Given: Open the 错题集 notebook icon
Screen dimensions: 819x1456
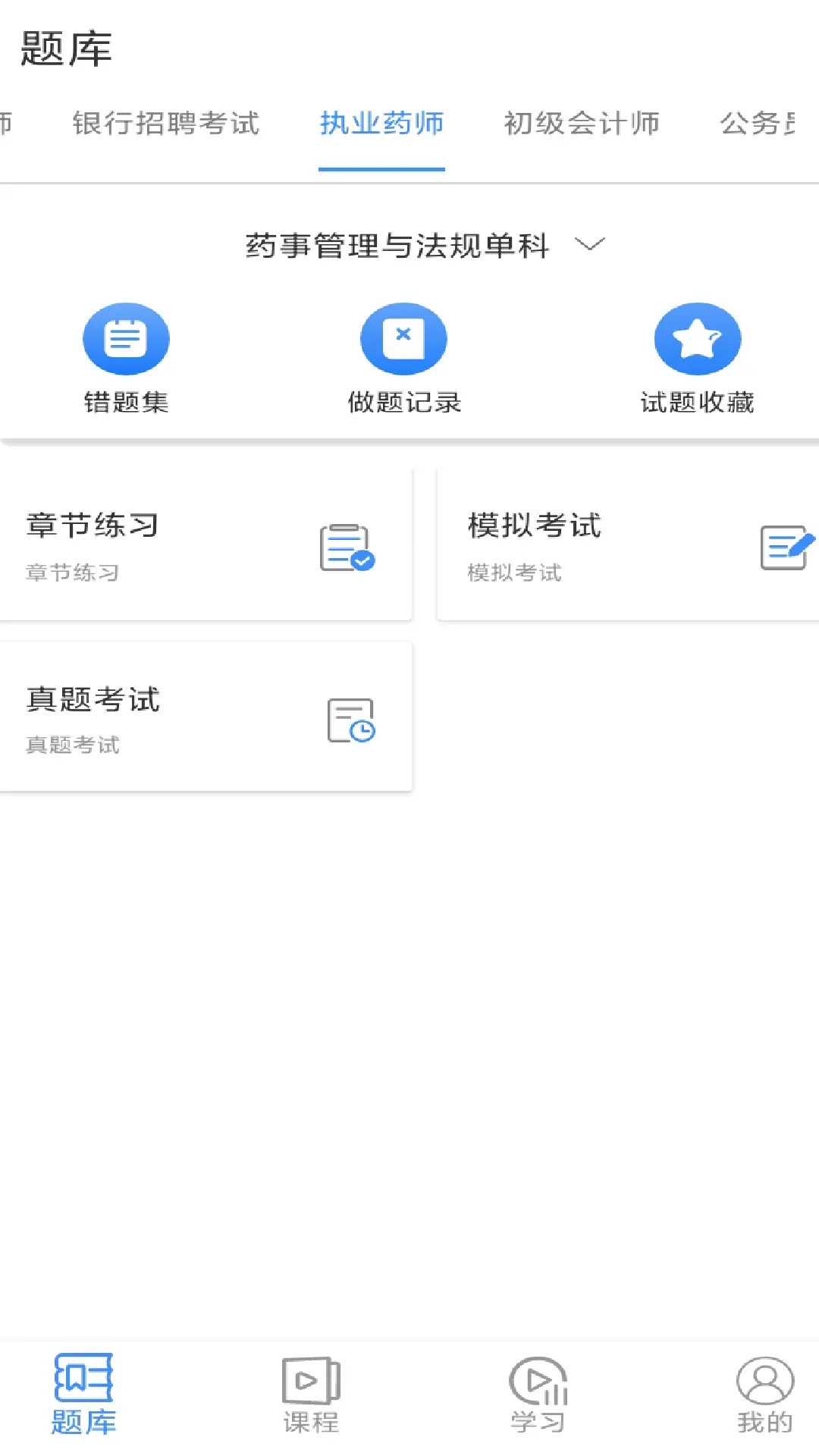Looking at the screenshot, I should pos(126,337).
